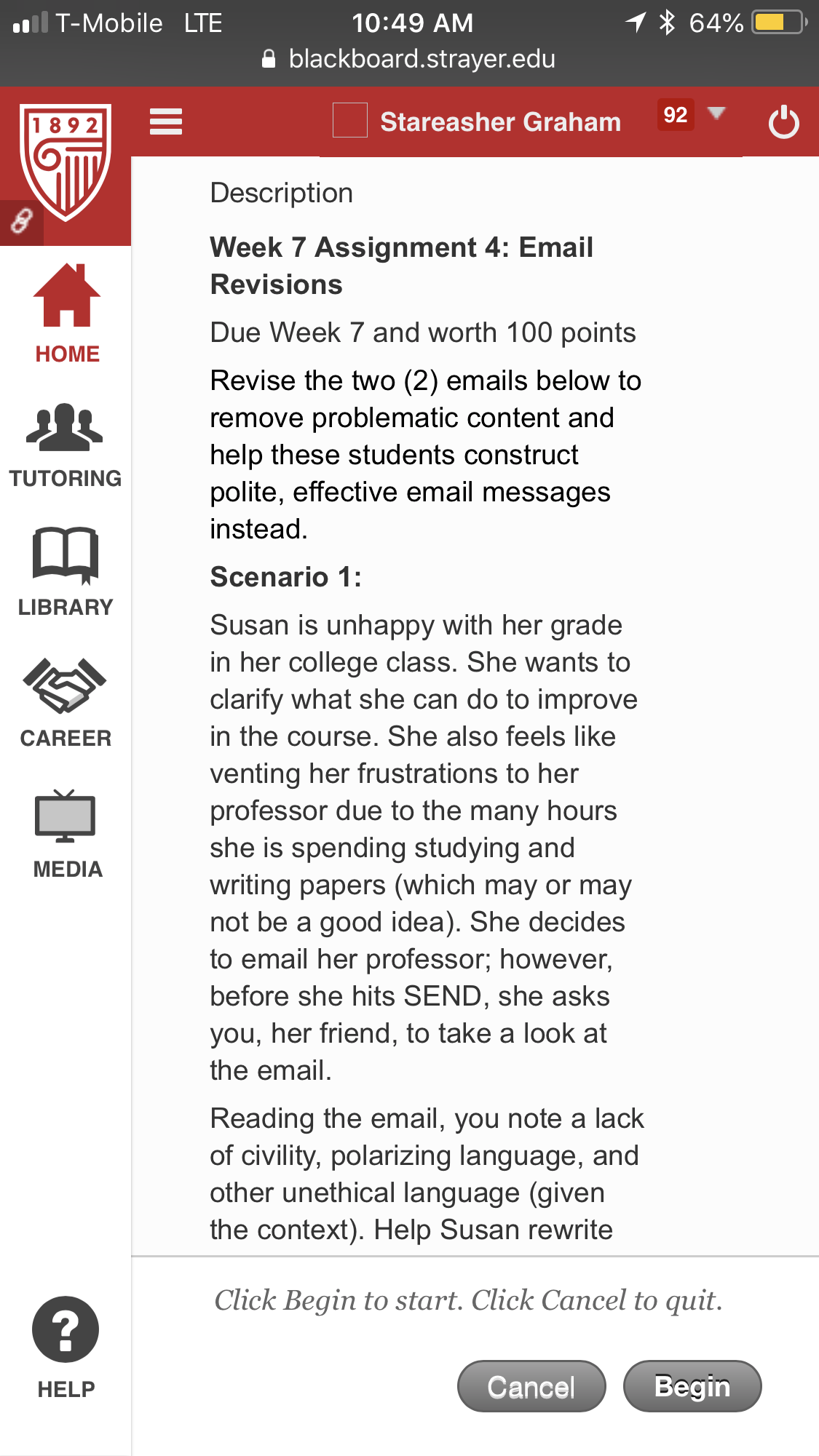The width and height of the screenshot is (819, 1456).
Task: Begin the assignment
Action: tap(692, 1386)
